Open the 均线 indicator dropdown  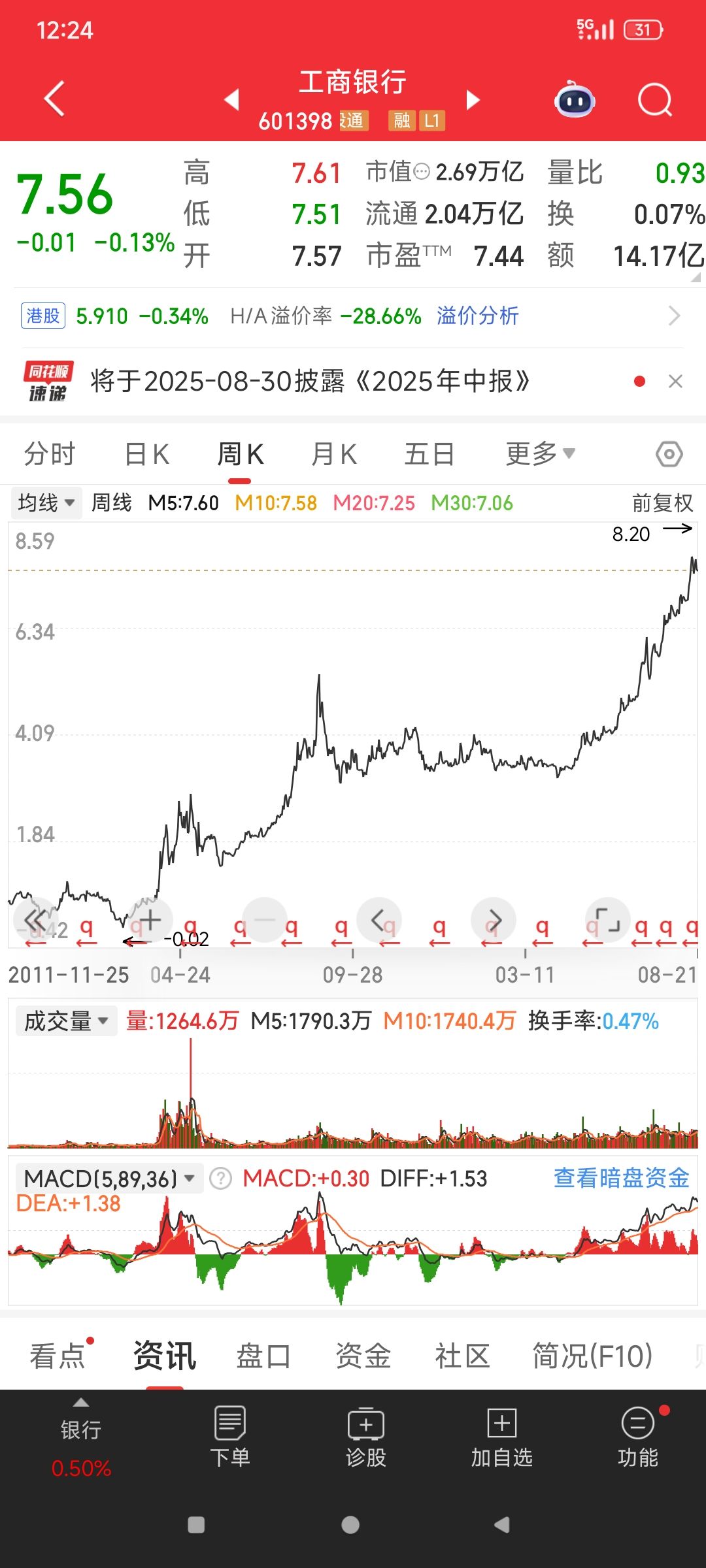click(46, 503)
